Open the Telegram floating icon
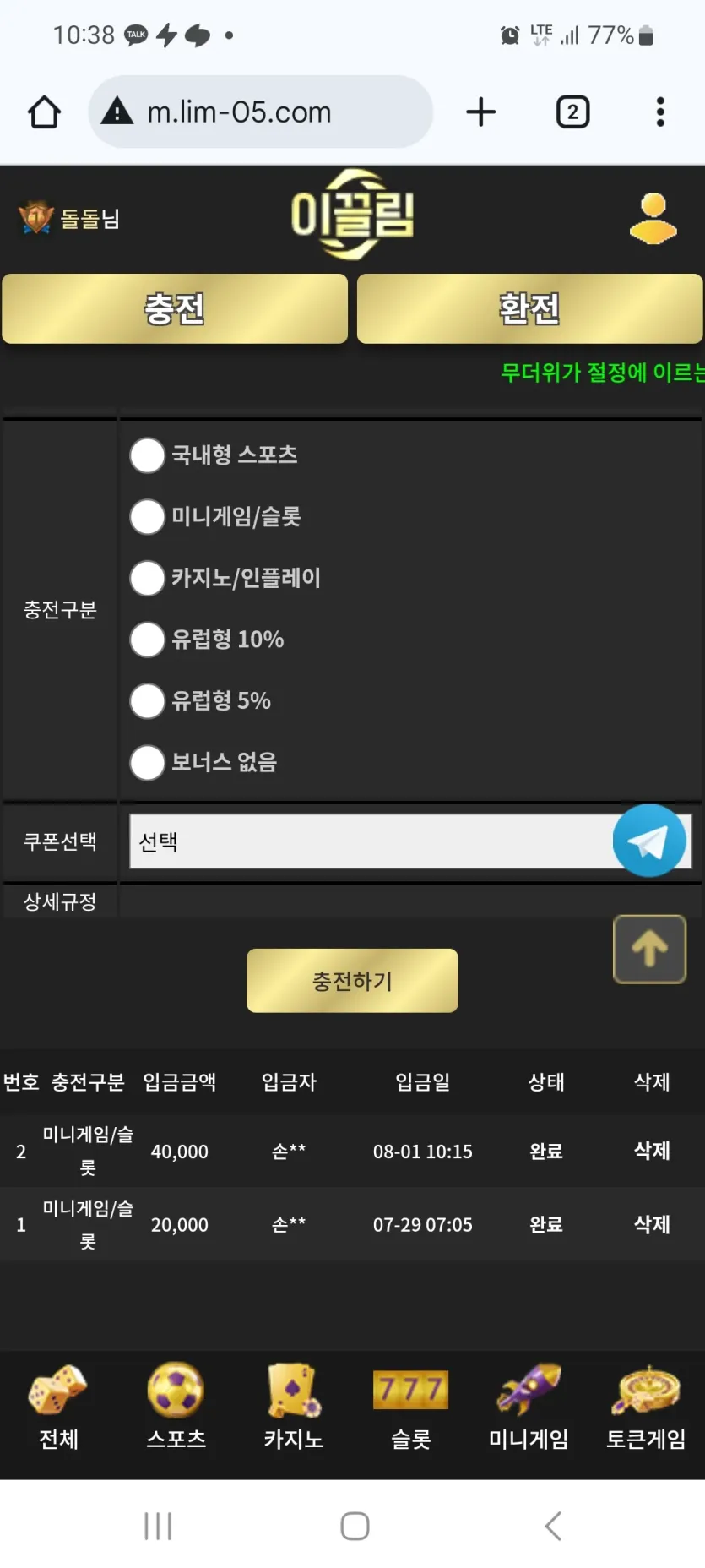Viewport: 705px width, 1568px height. tap(649, 841)
